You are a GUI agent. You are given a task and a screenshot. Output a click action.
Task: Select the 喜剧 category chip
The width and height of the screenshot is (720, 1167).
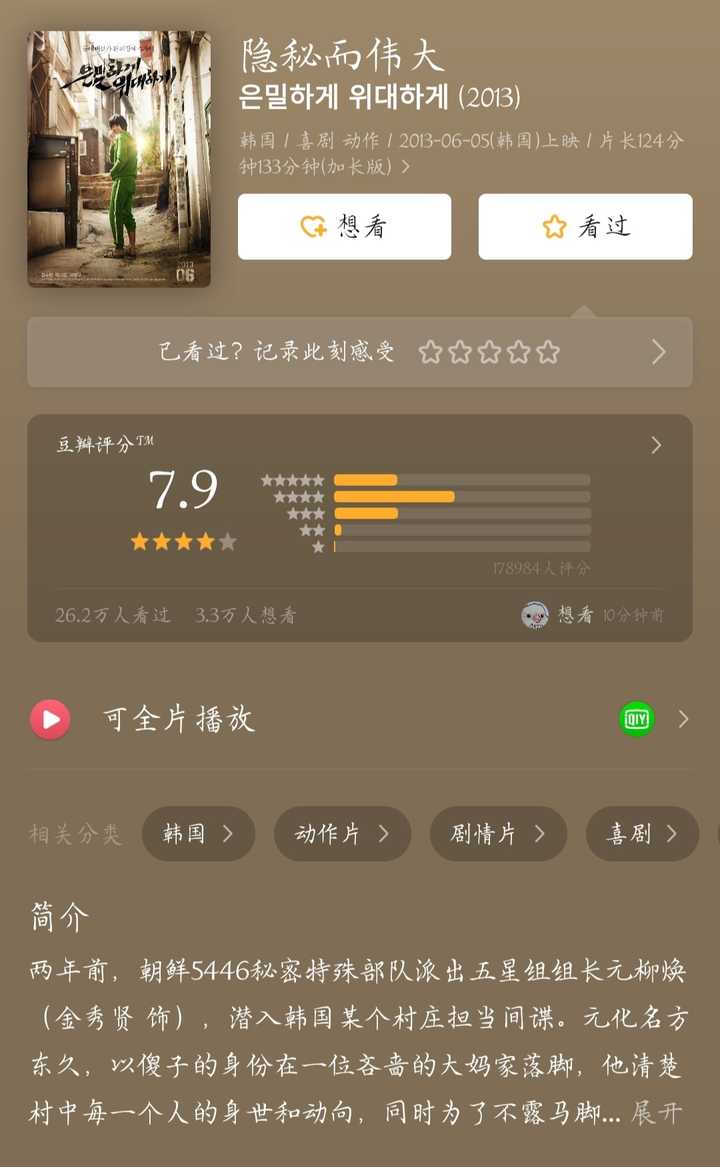642,834
